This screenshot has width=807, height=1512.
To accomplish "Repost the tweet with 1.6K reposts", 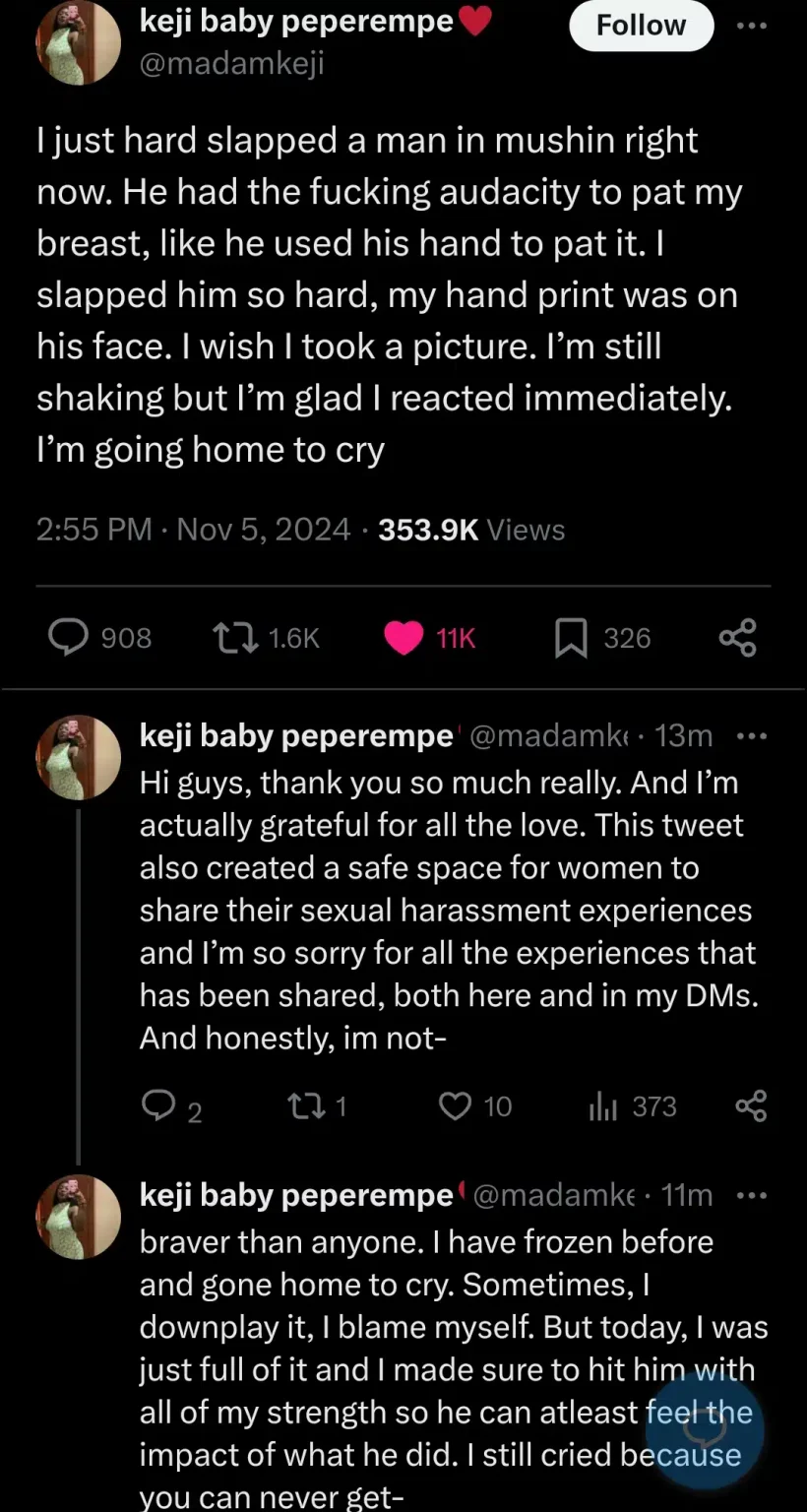I will click(234, 638).
